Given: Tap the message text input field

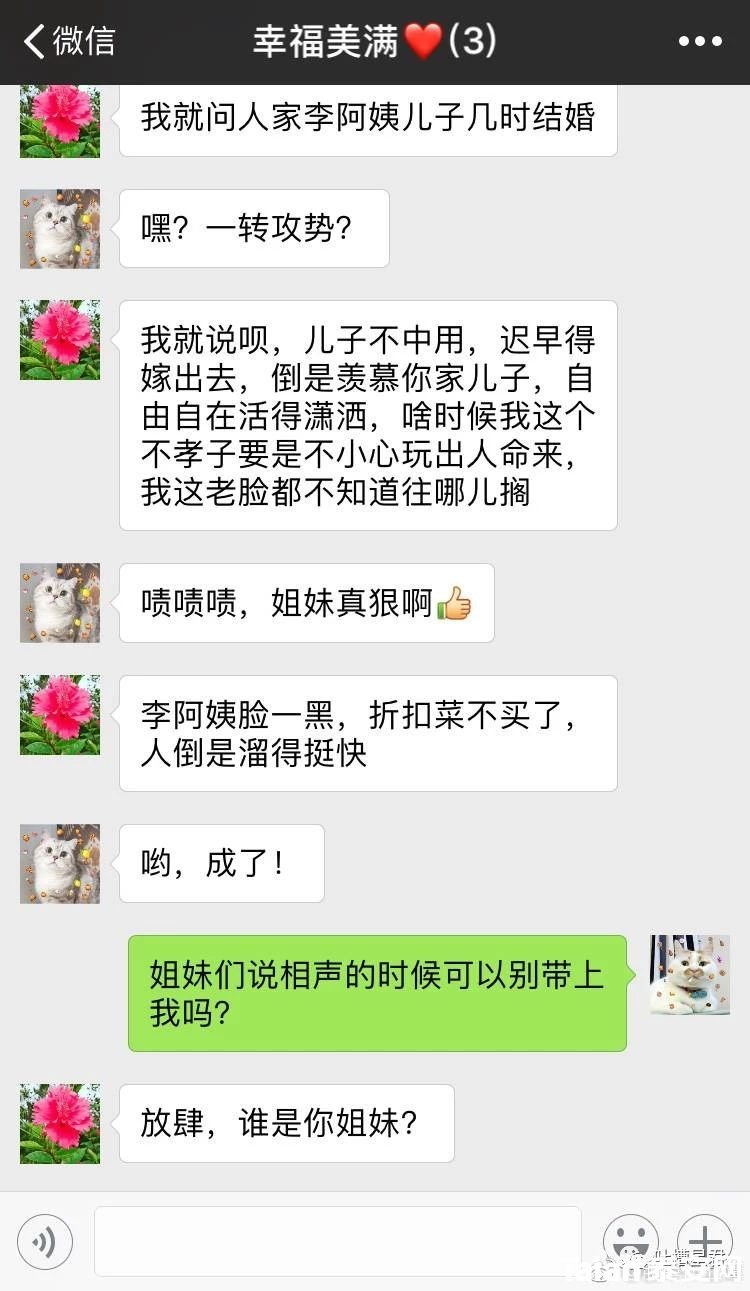Looking at the screenshot, I should point(337,1241).
